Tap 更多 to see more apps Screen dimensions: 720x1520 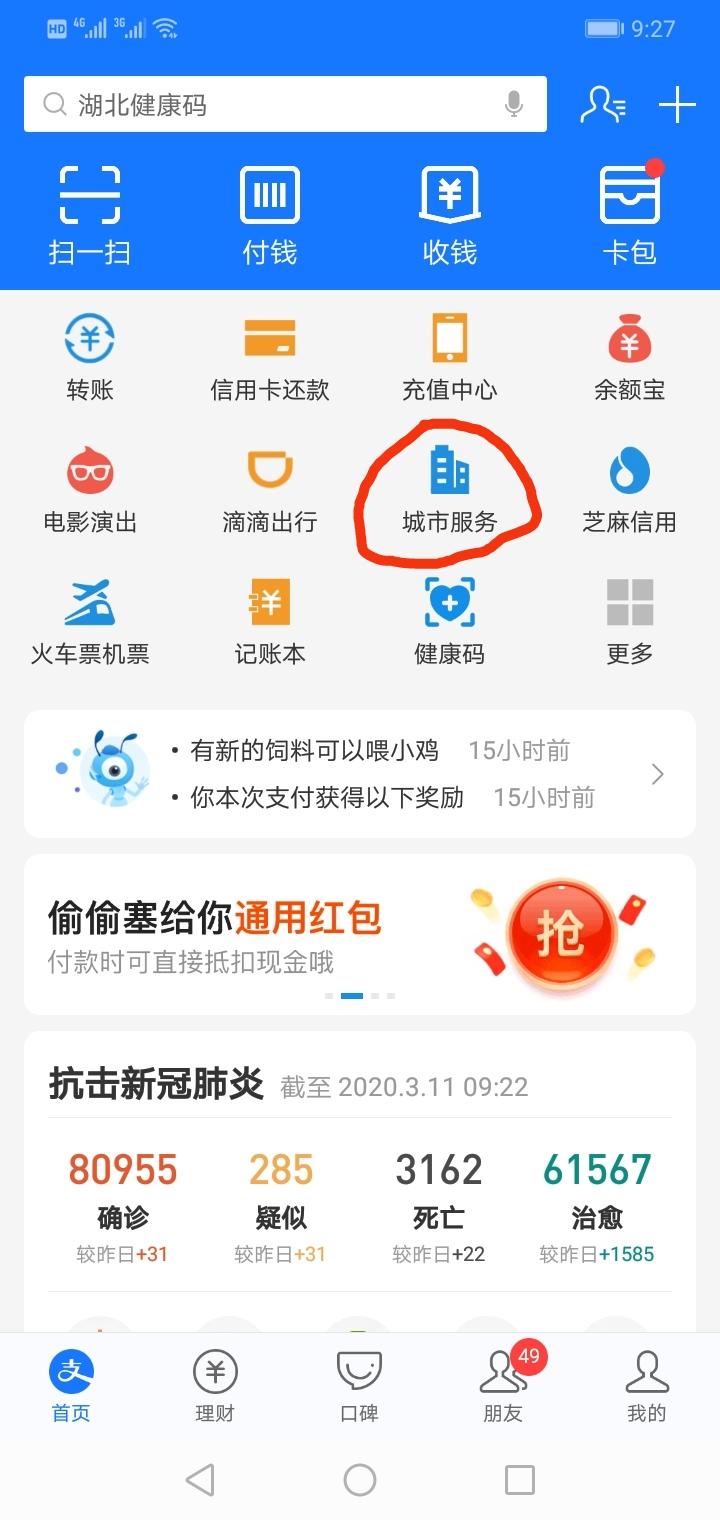point(630,622)
